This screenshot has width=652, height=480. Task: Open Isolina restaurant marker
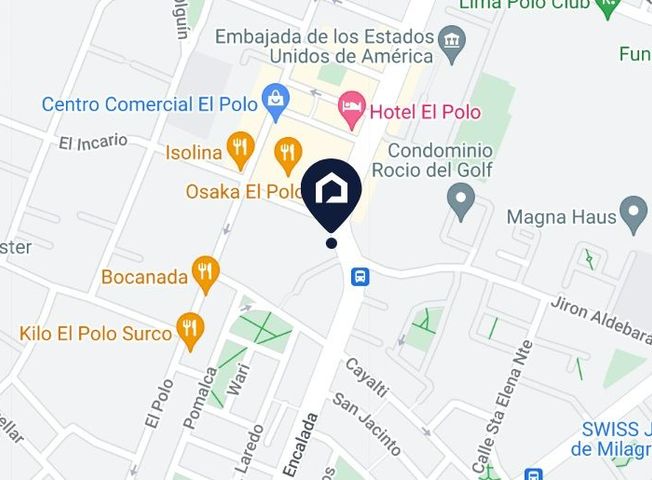pyautogui.click(x=238, y=152)
